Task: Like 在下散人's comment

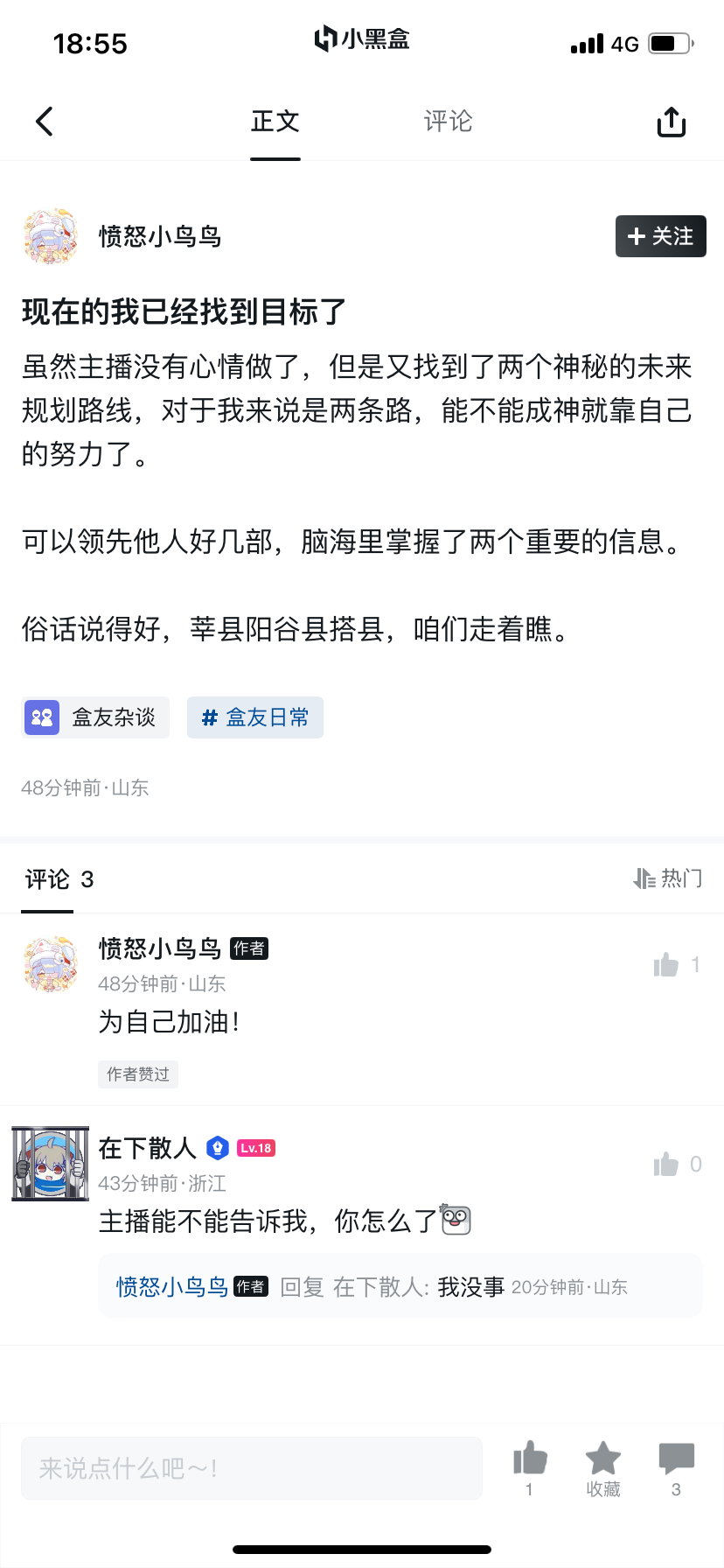Action: coord(666,1164)
